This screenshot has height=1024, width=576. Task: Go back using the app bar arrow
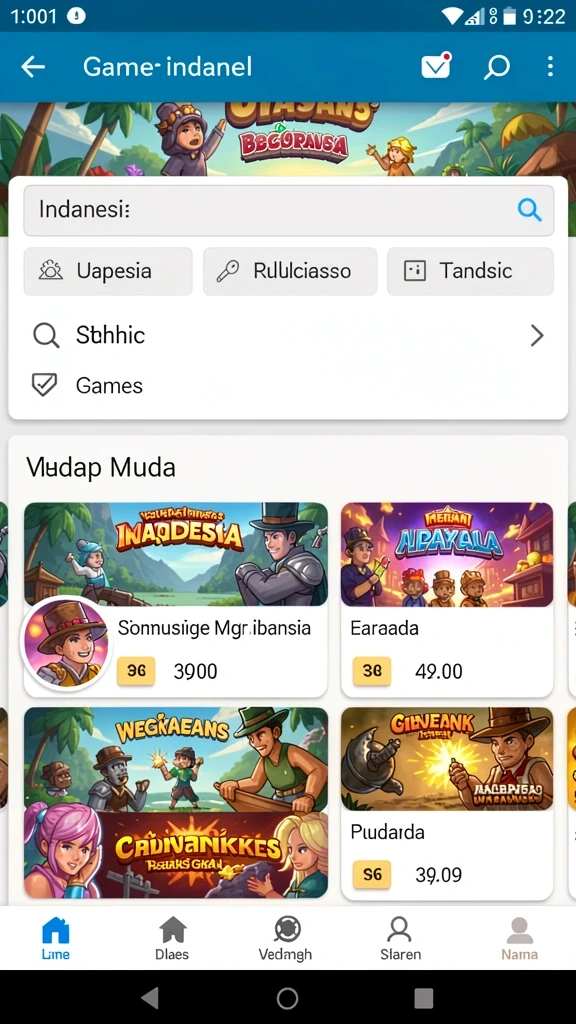point(33,67)
